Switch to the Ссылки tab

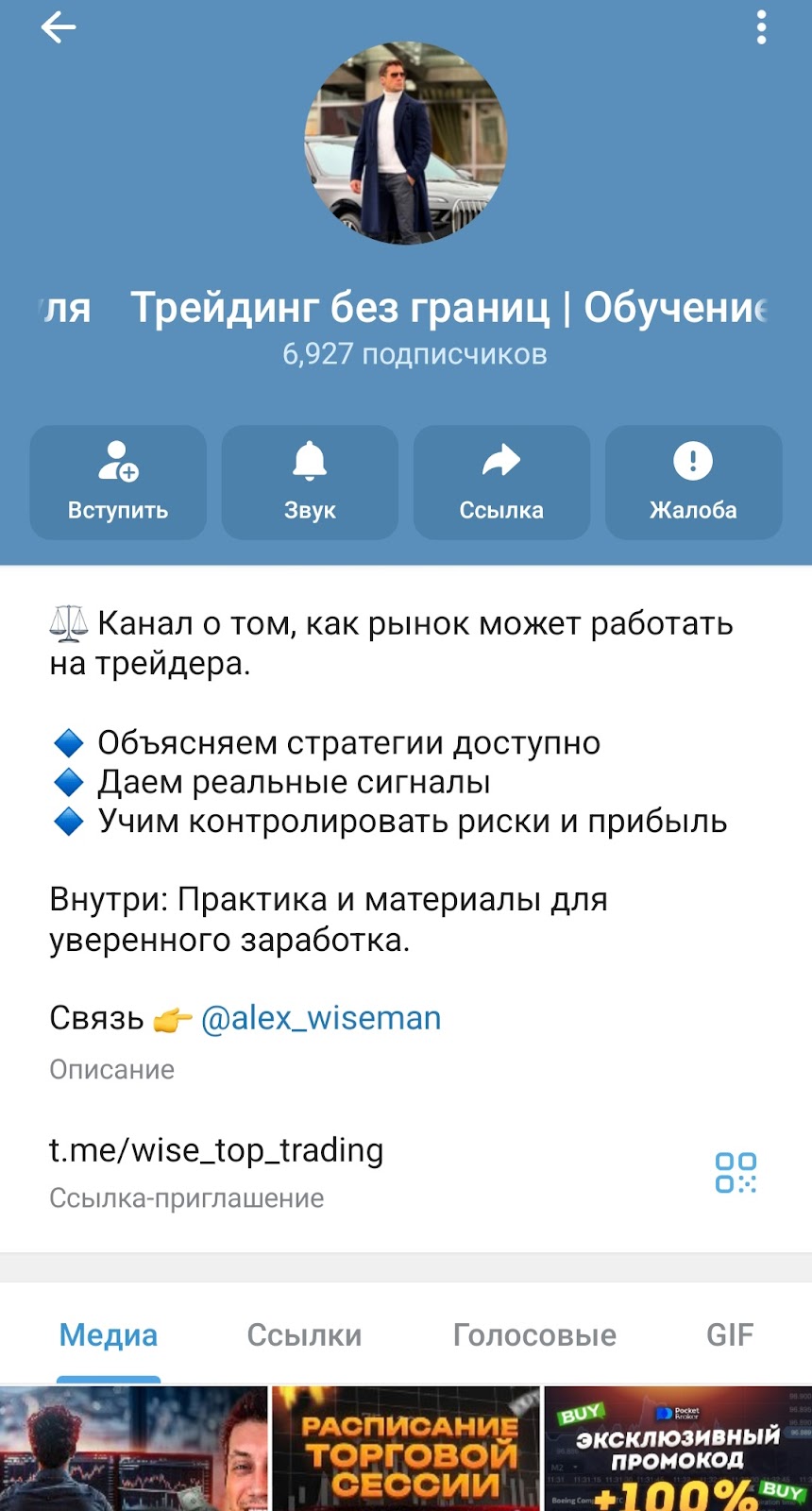tap(304, 1334)
